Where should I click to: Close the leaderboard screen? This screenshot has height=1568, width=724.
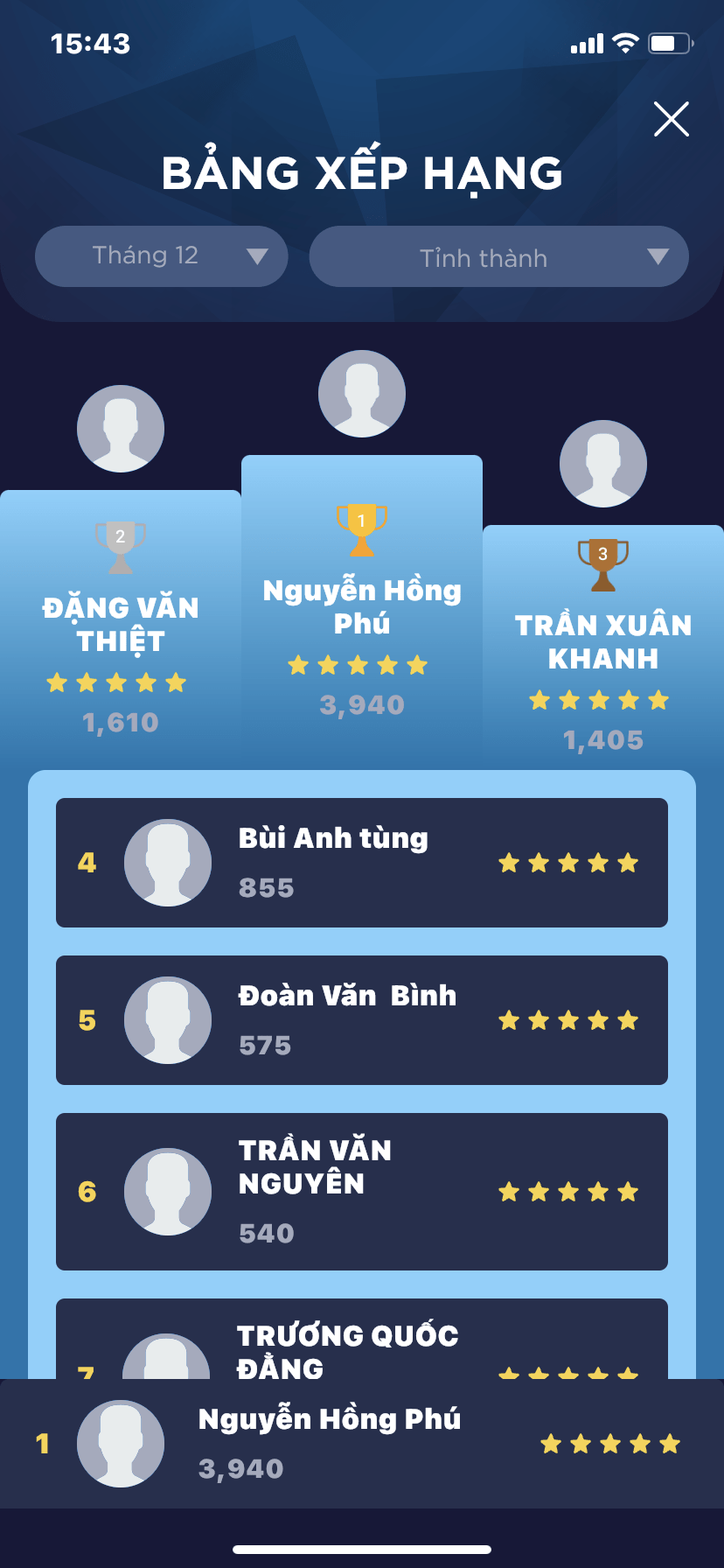671,119
